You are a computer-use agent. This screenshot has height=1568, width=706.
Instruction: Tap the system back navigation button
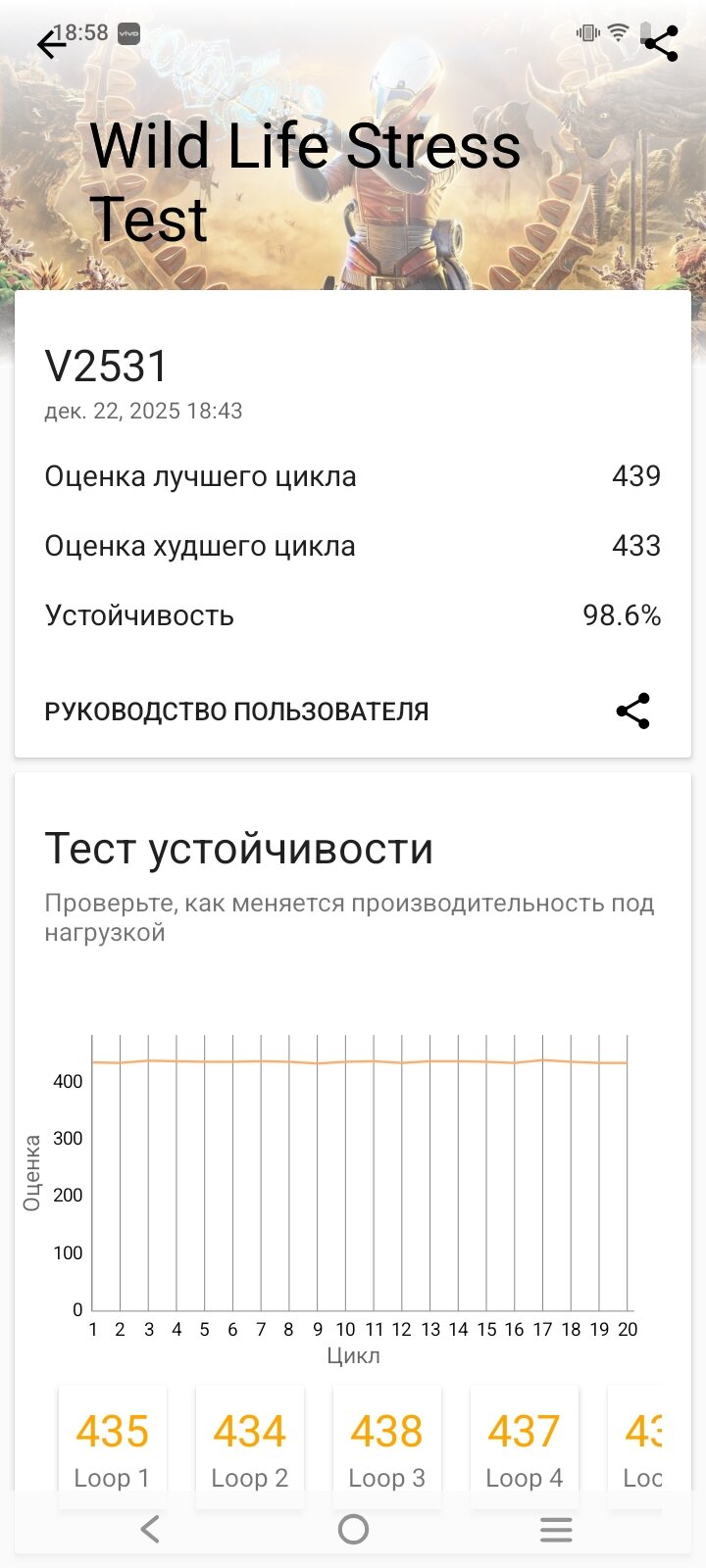coord(150,1530)
